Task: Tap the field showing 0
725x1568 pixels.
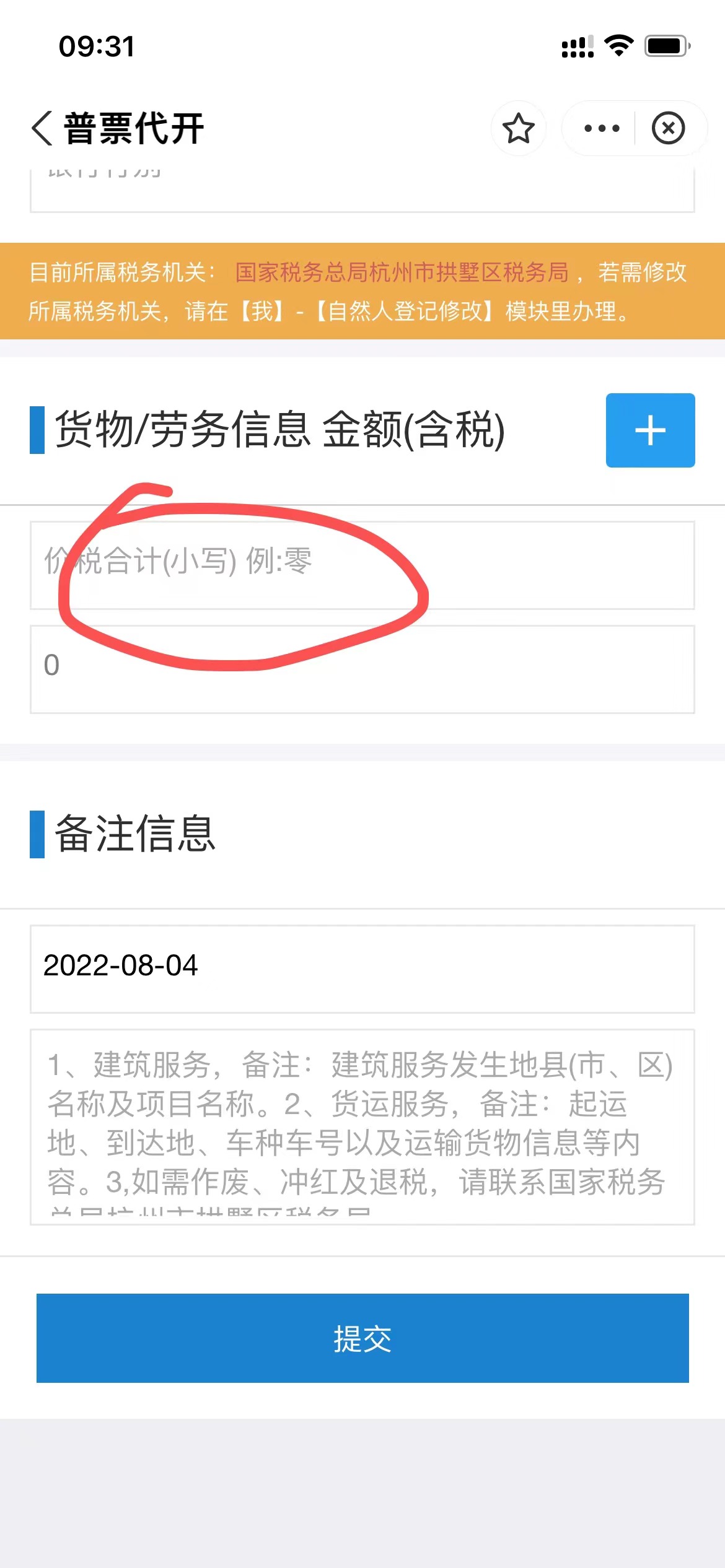Action: pos(362,669)
